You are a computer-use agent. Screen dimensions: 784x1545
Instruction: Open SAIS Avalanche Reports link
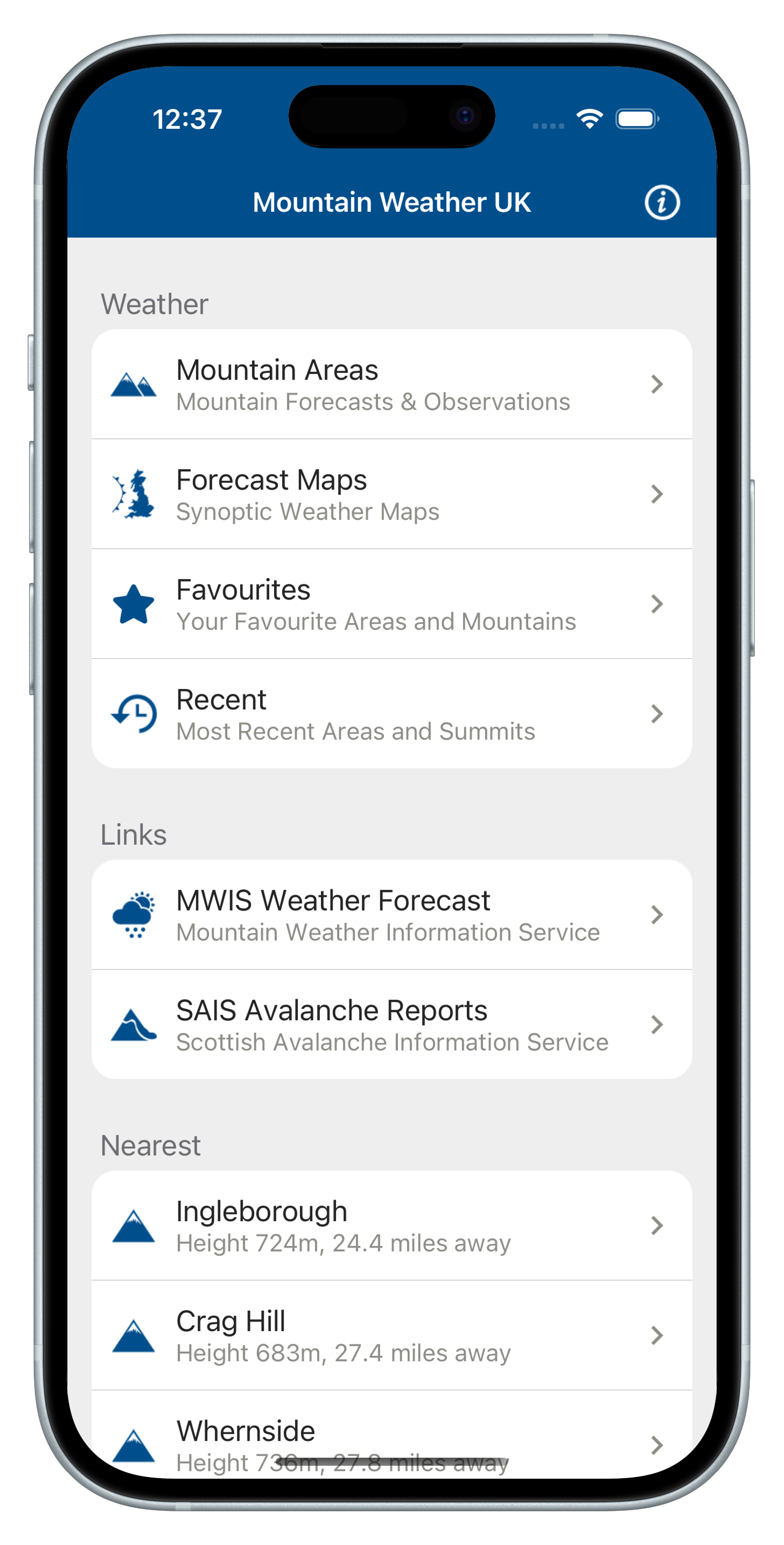pyautogui.click(x=391, y=1024)
